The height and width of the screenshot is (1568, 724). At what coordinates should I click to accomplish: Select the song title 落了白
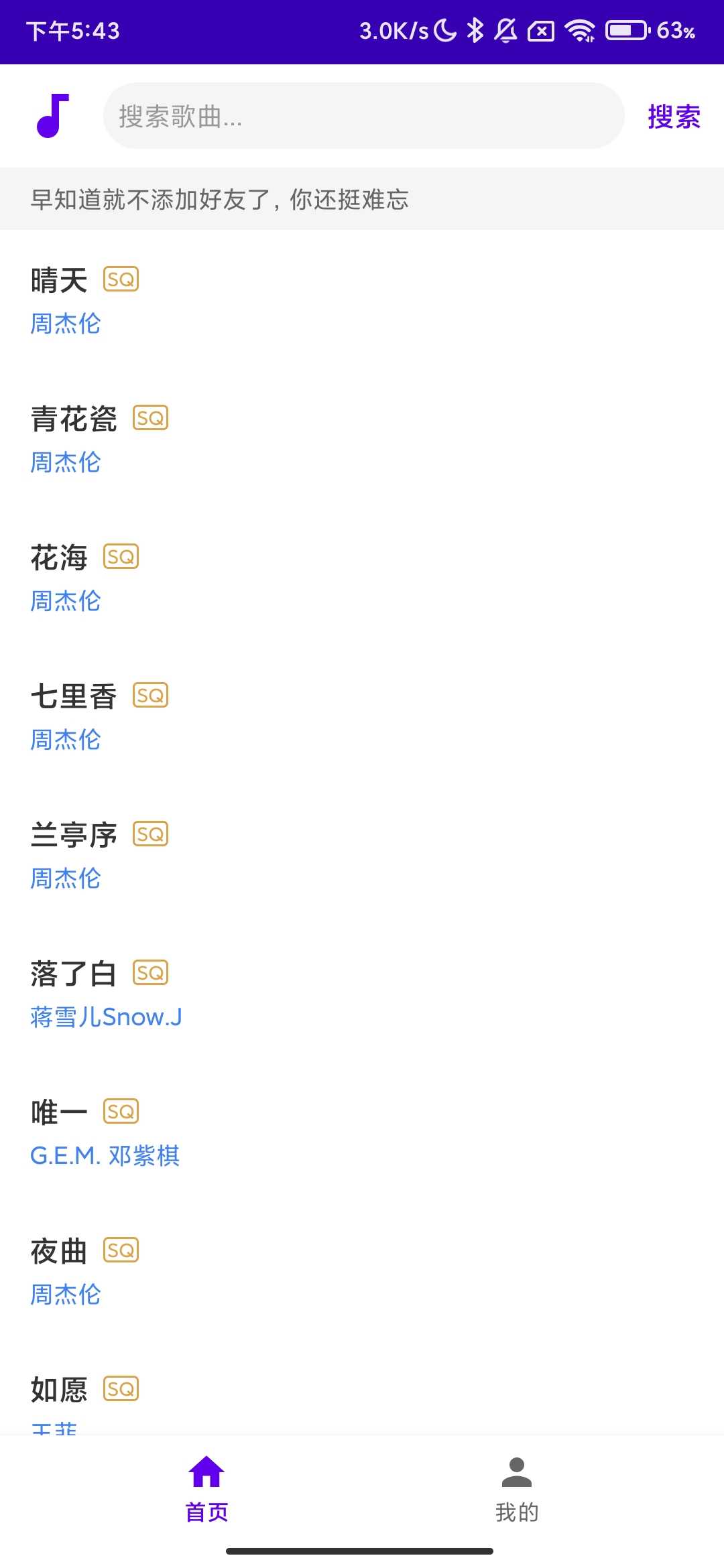tap(72, 972)
